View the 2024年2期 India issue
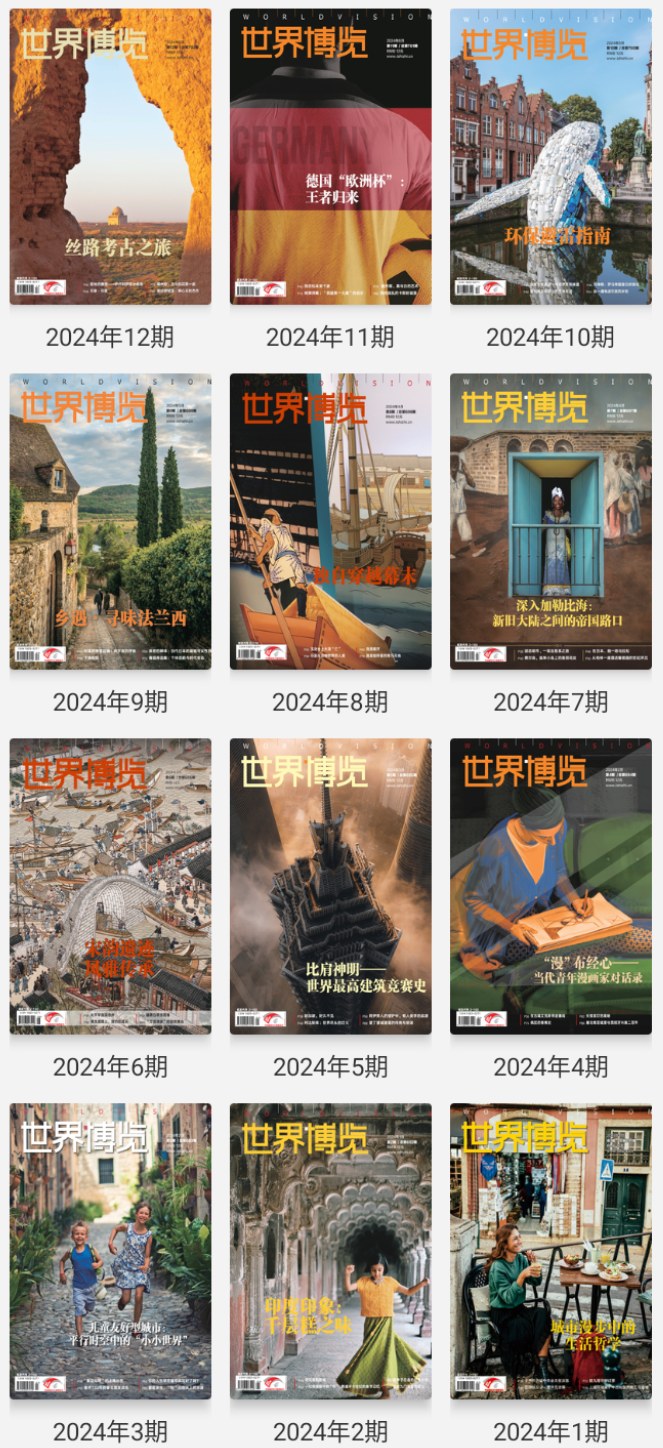Viewport: 663px width, 1448px height. click(x=330, y=1250)
